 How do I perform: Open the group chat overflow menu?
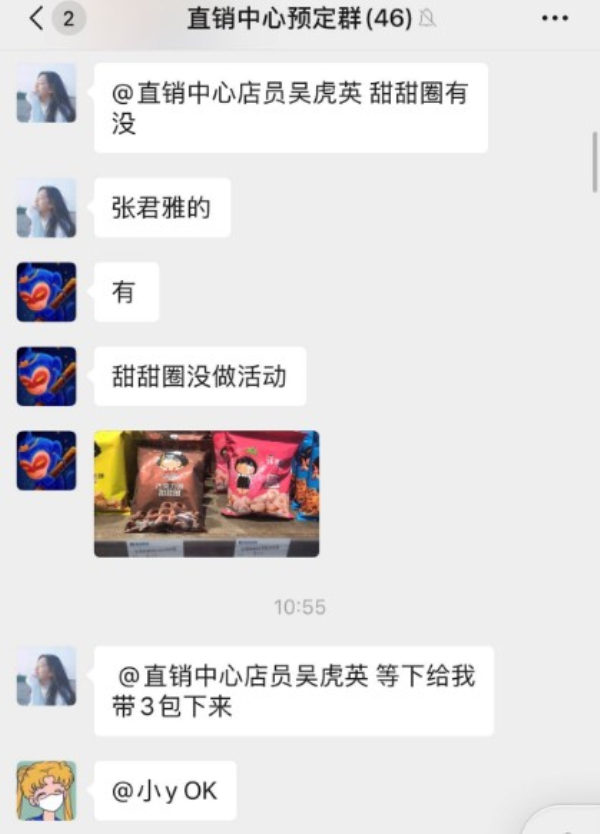click(x=555, y=18)
